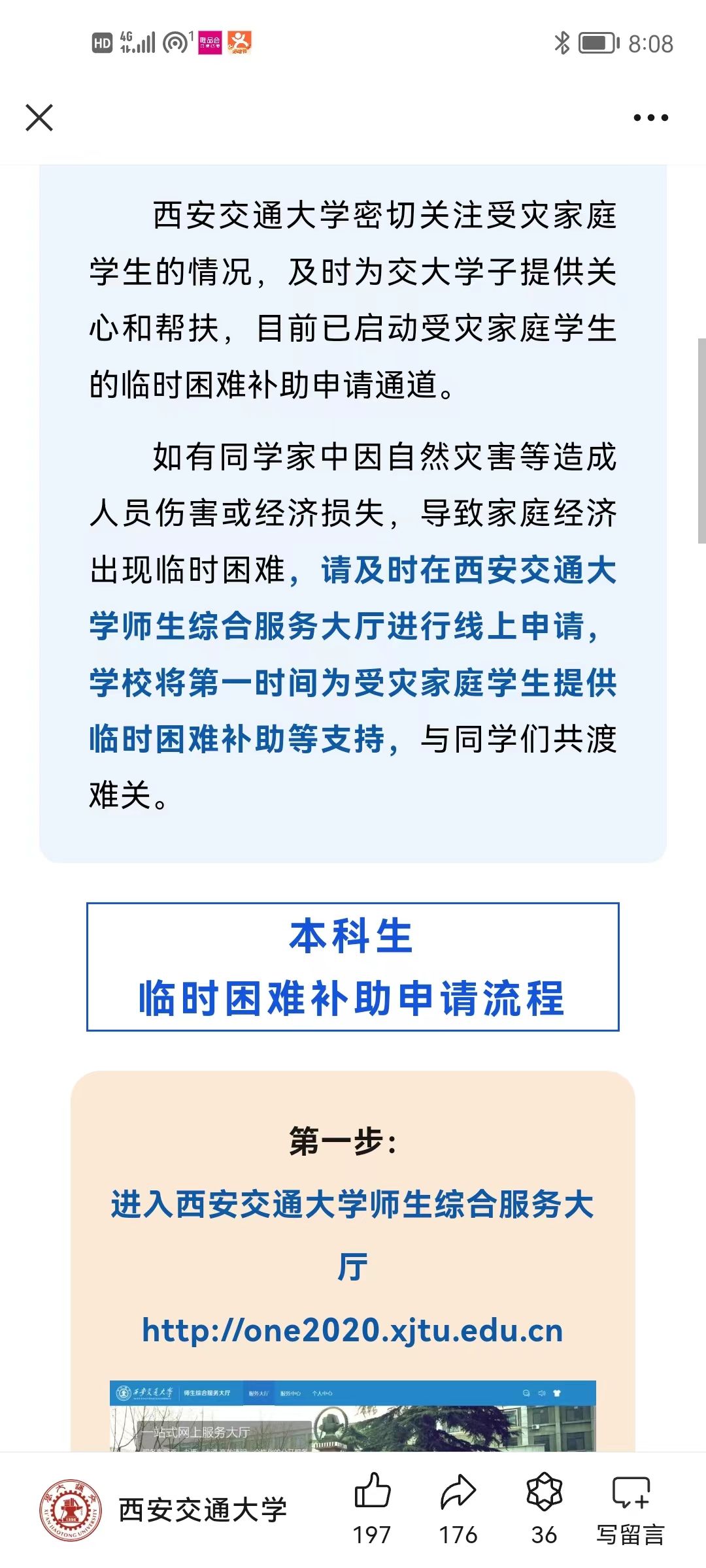Write a comment via 写留言

tap(630, 1503)
